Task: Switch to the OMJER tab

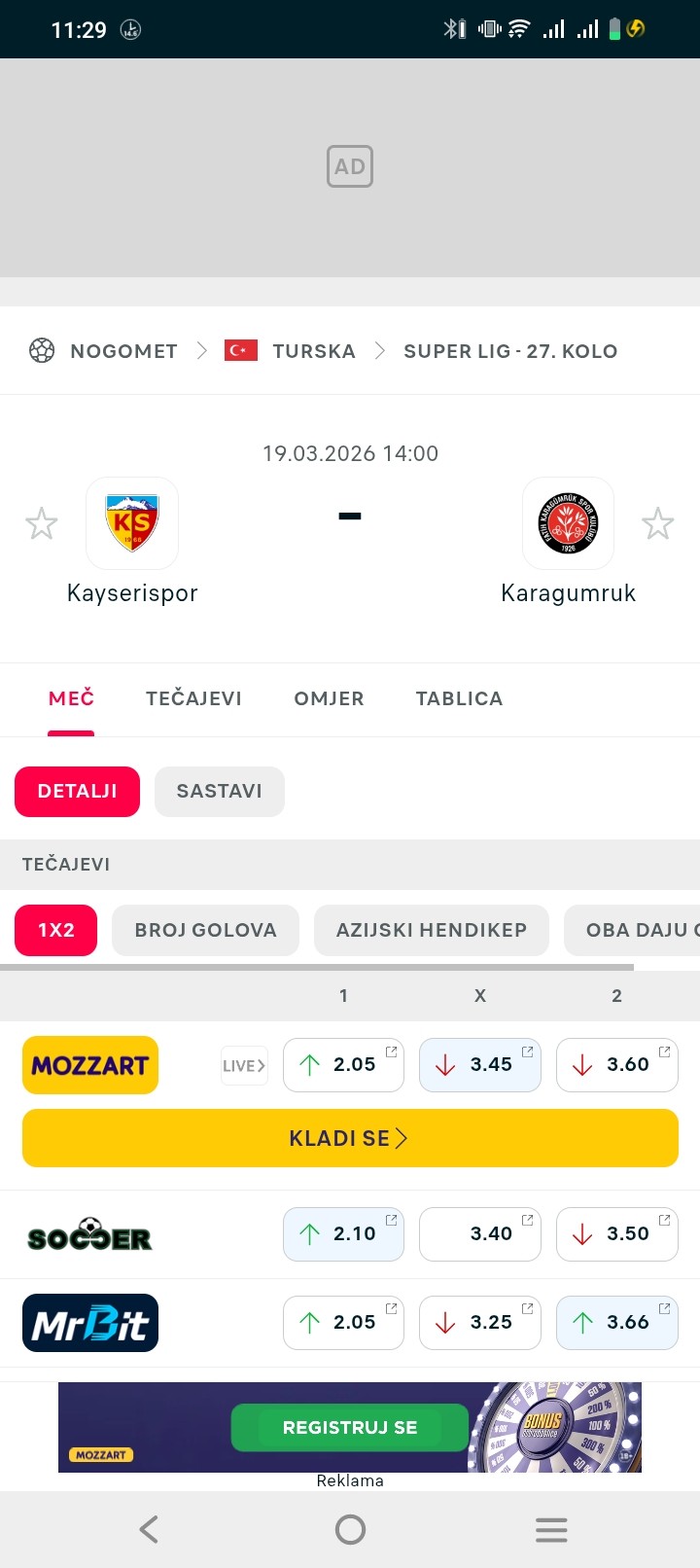Action: [x=329, y=698]
